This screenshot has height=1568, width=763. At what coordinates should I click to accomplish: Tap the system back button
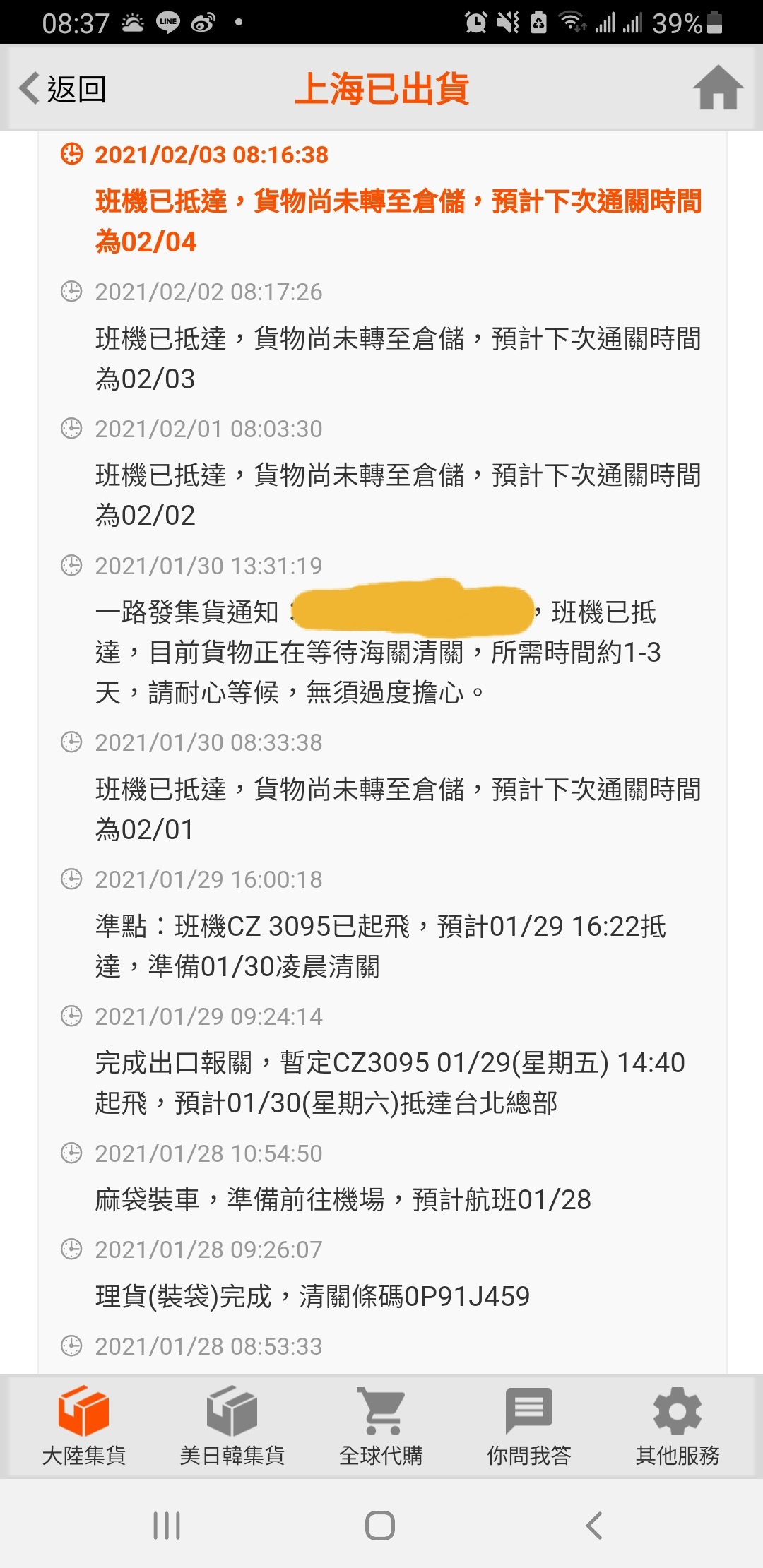pos(594,1526)
